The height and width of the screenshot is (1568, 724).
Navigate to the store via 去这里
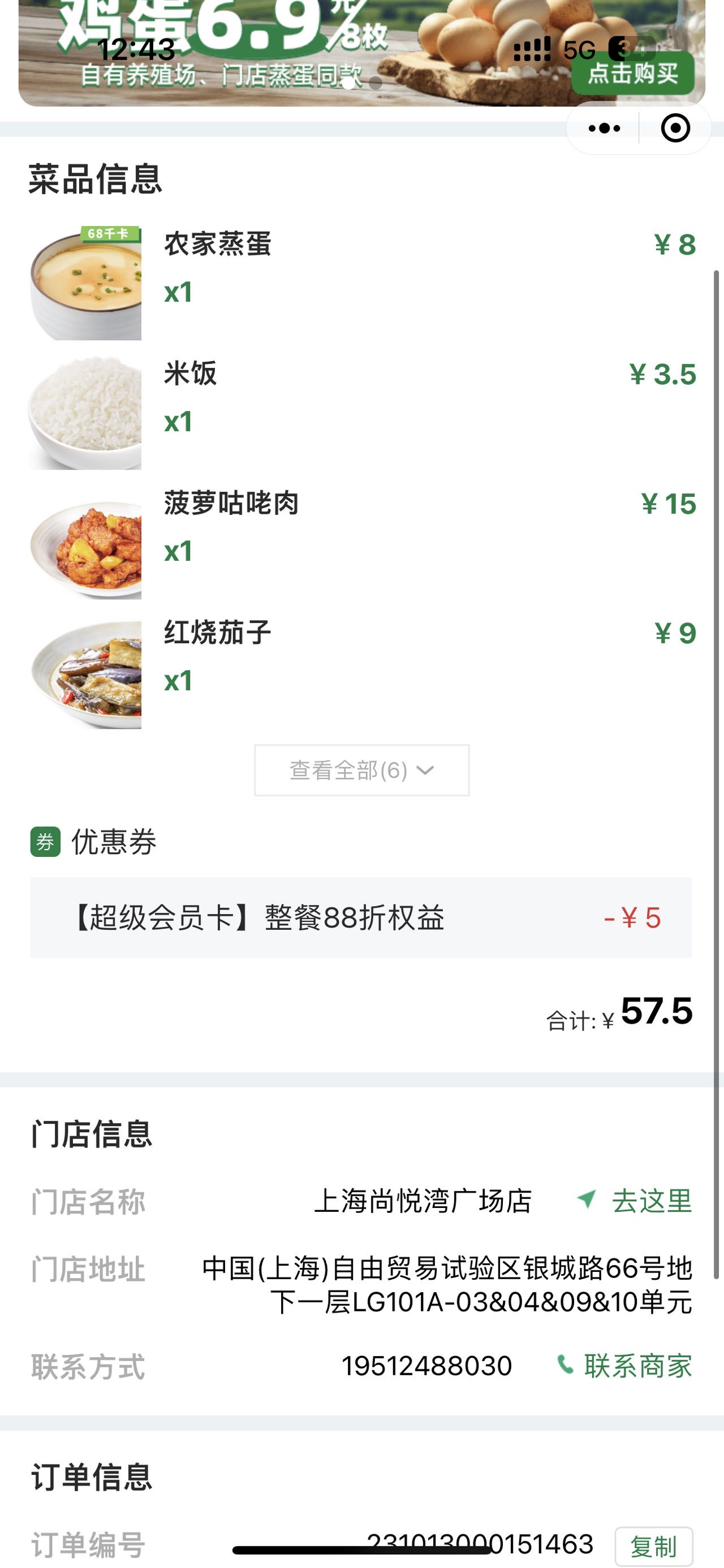[635, 1201]
